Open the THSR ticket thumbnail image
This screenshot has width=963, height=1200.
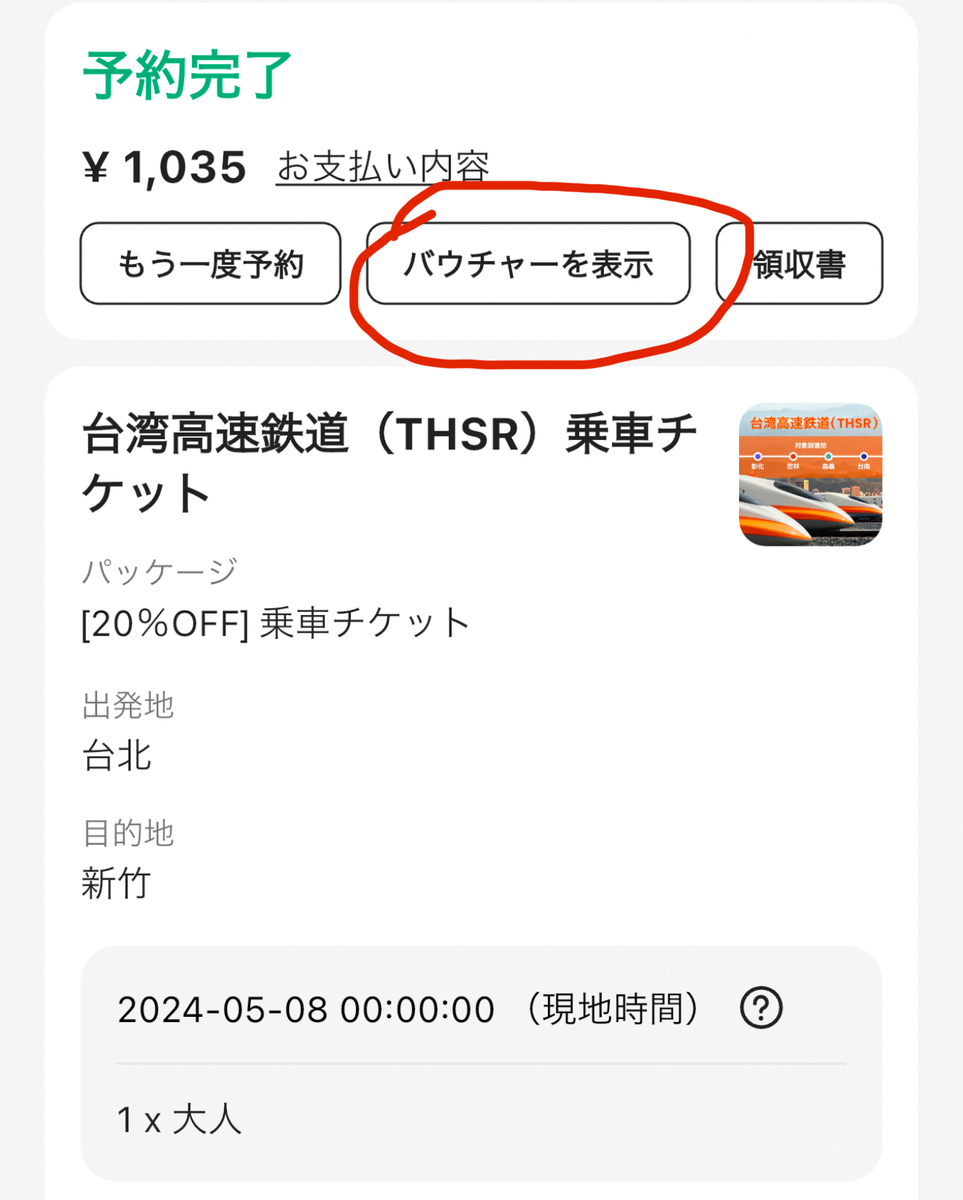pyautogui.click(x=810, y=474)
